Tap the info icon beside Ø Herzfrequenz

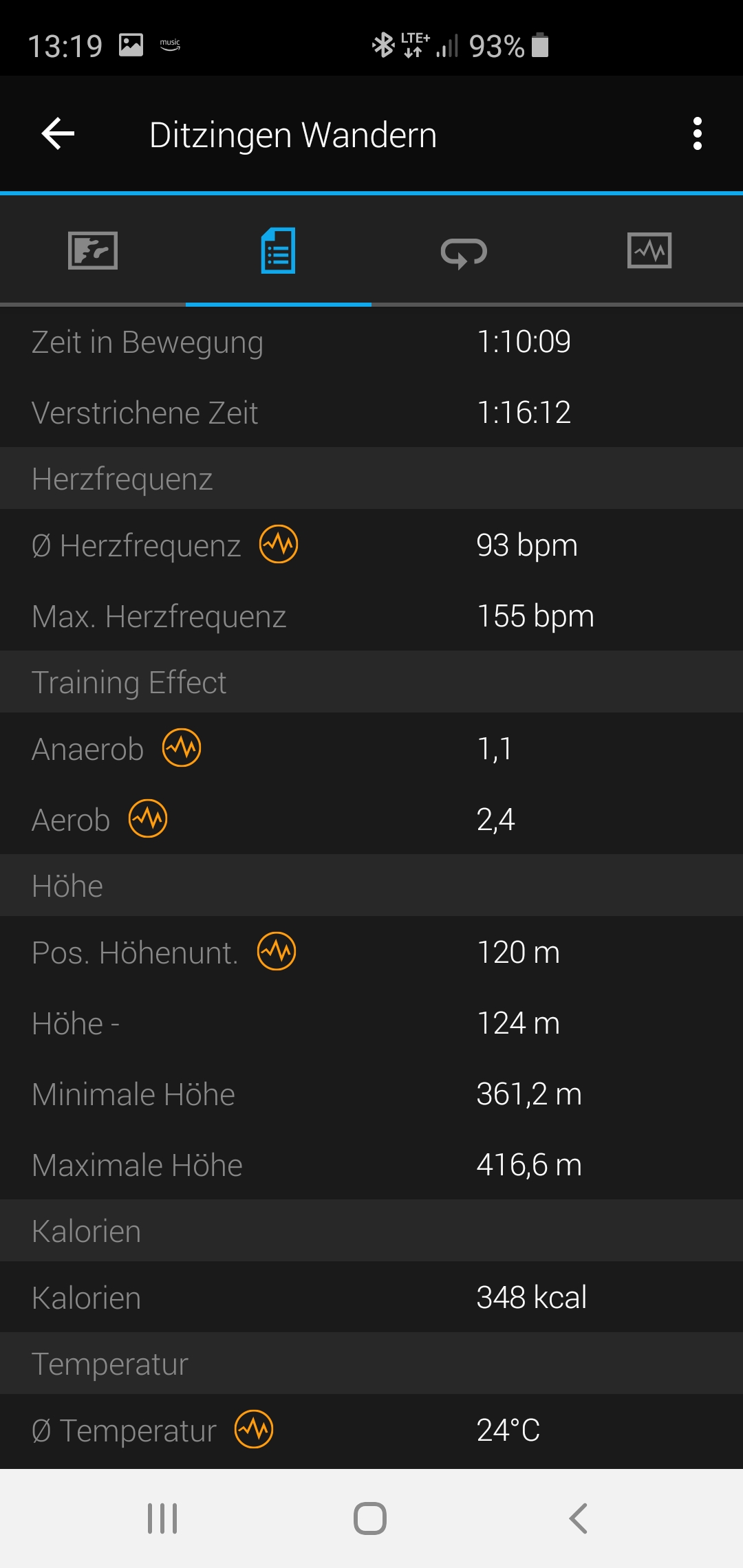[x=279, y=544]
